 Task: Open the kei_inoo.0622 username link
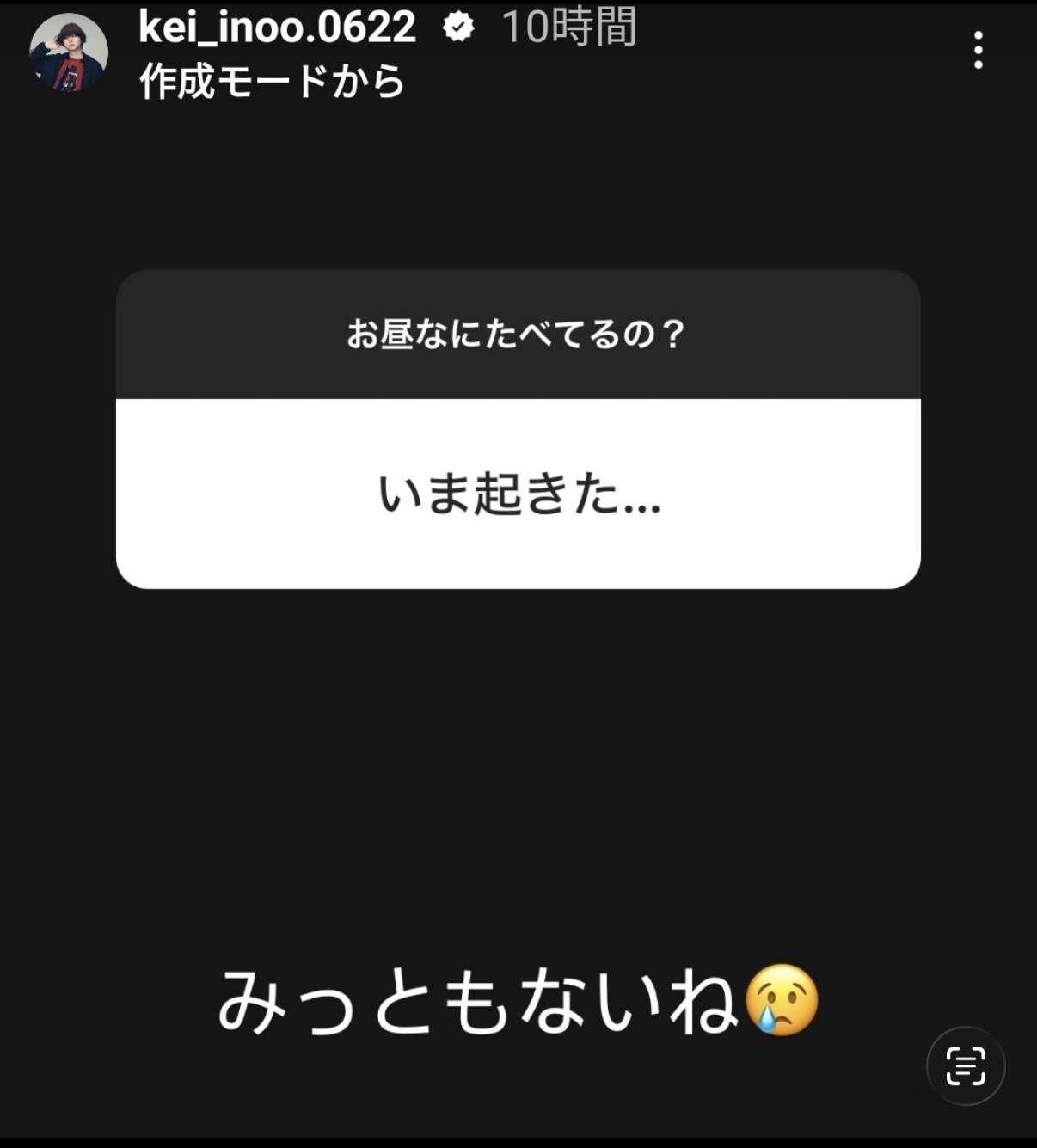click(x=277, y=28)
